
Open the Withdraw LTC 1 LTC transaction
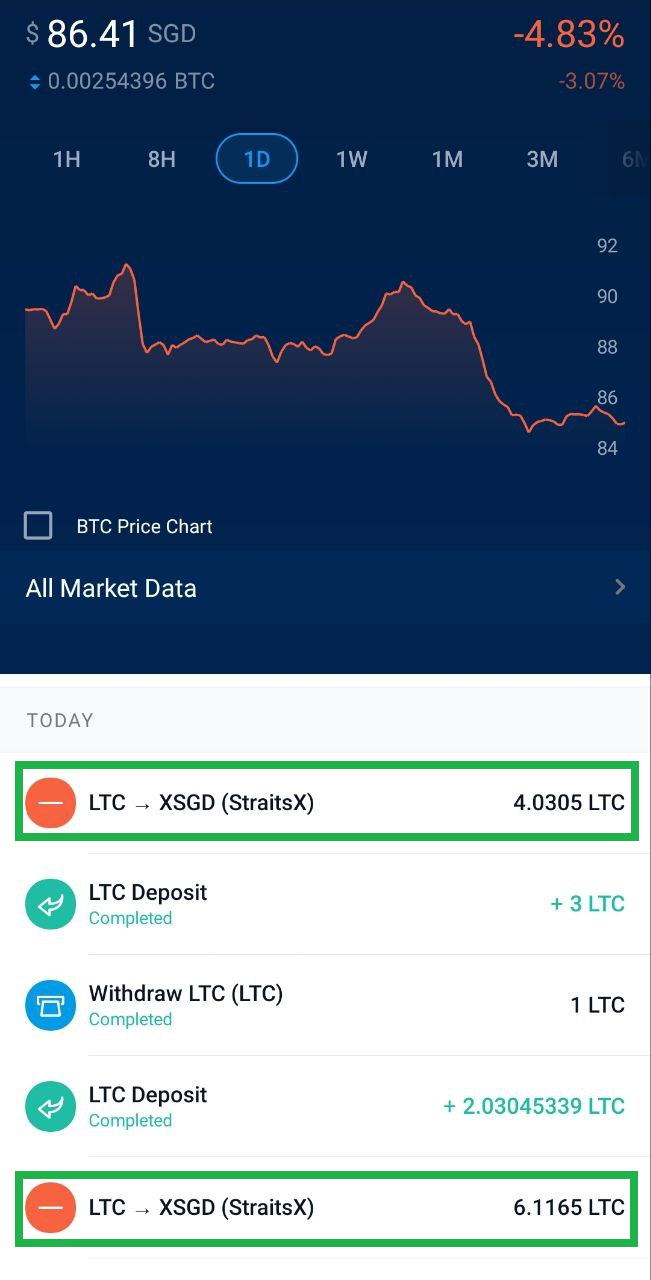325,1005
